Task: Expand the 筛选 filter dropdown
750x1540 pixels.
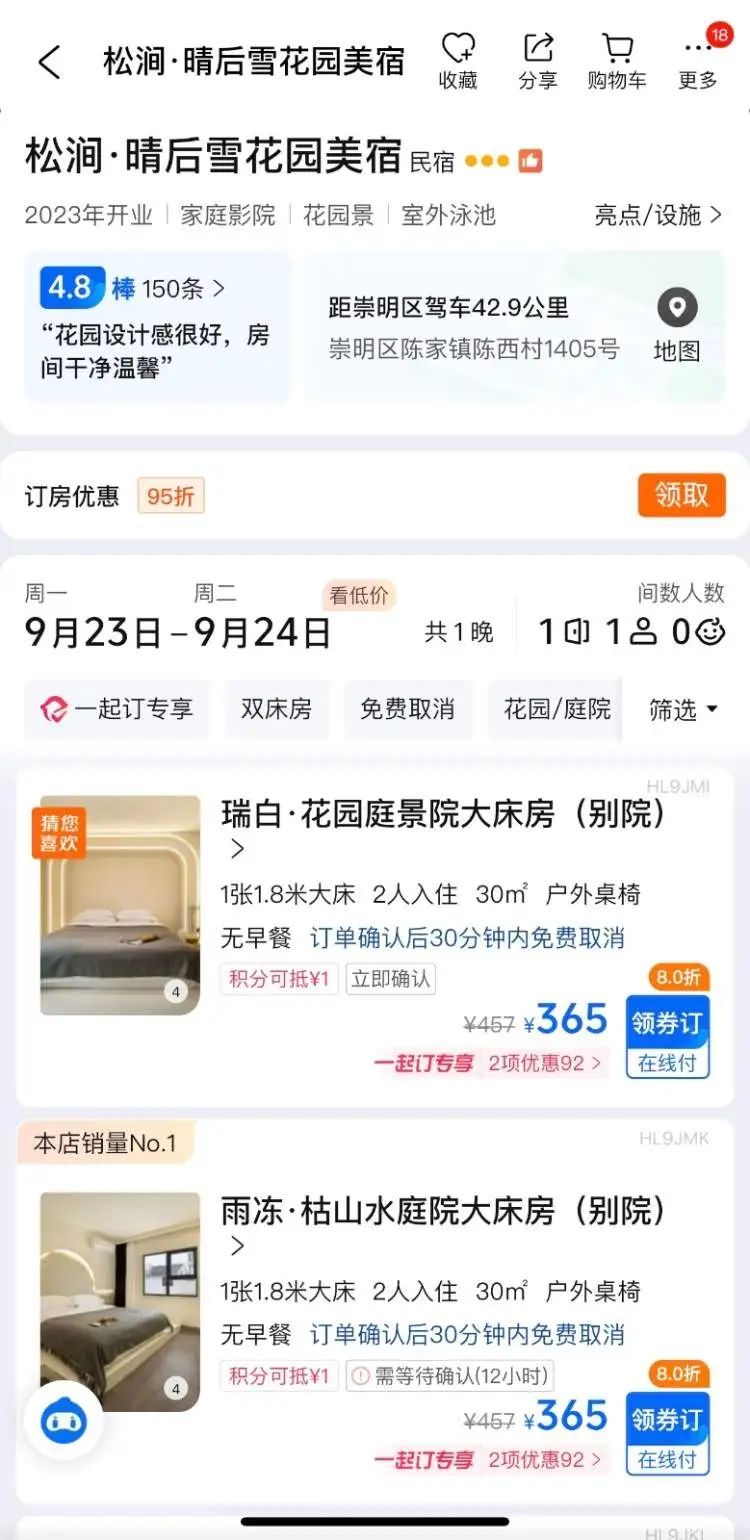Action: point(684,709)
